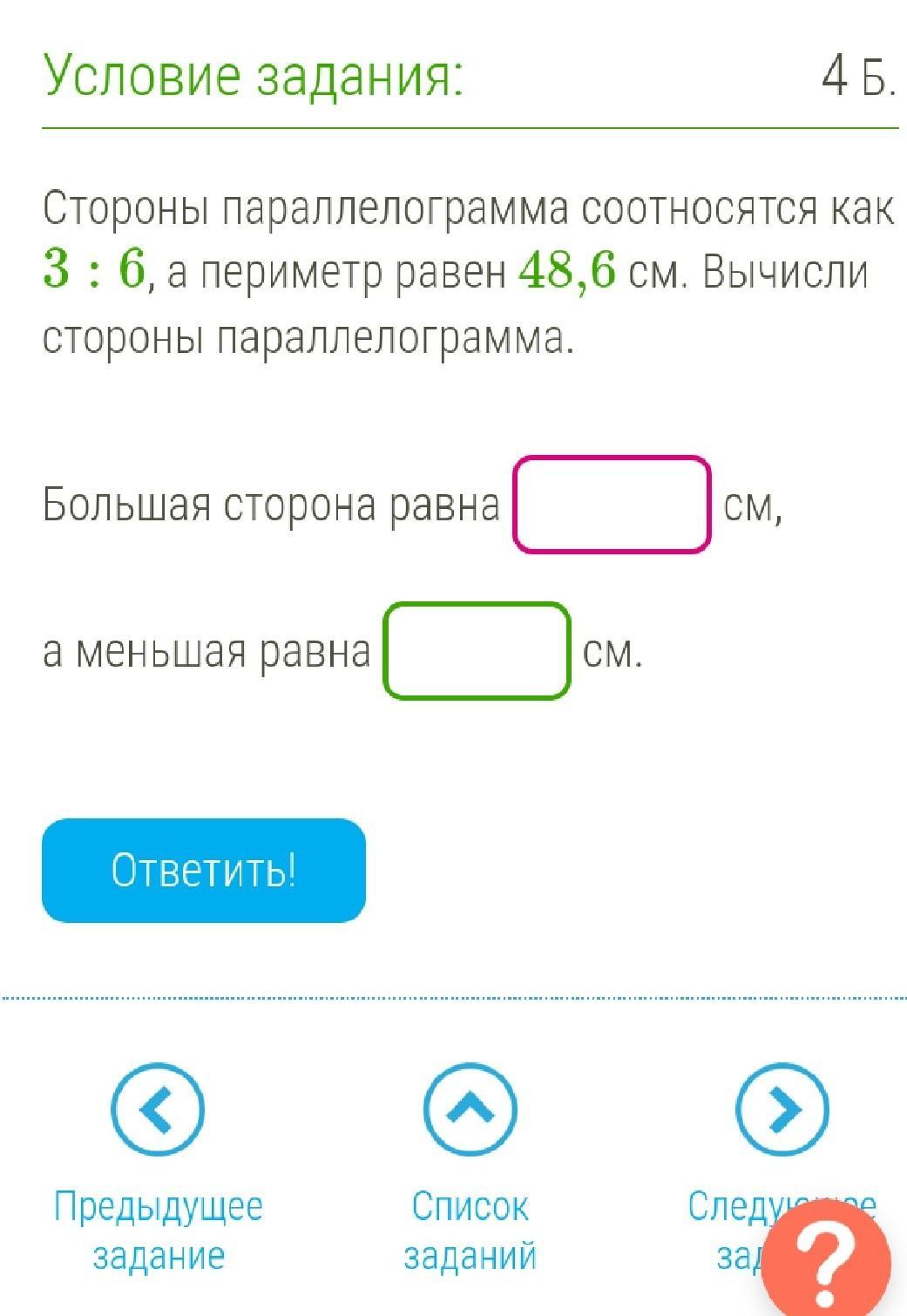Screen dimensions: 907x1316
Task: Submit answer with Ответить! button
Action: pyautogui.click(x=204, y=871)
